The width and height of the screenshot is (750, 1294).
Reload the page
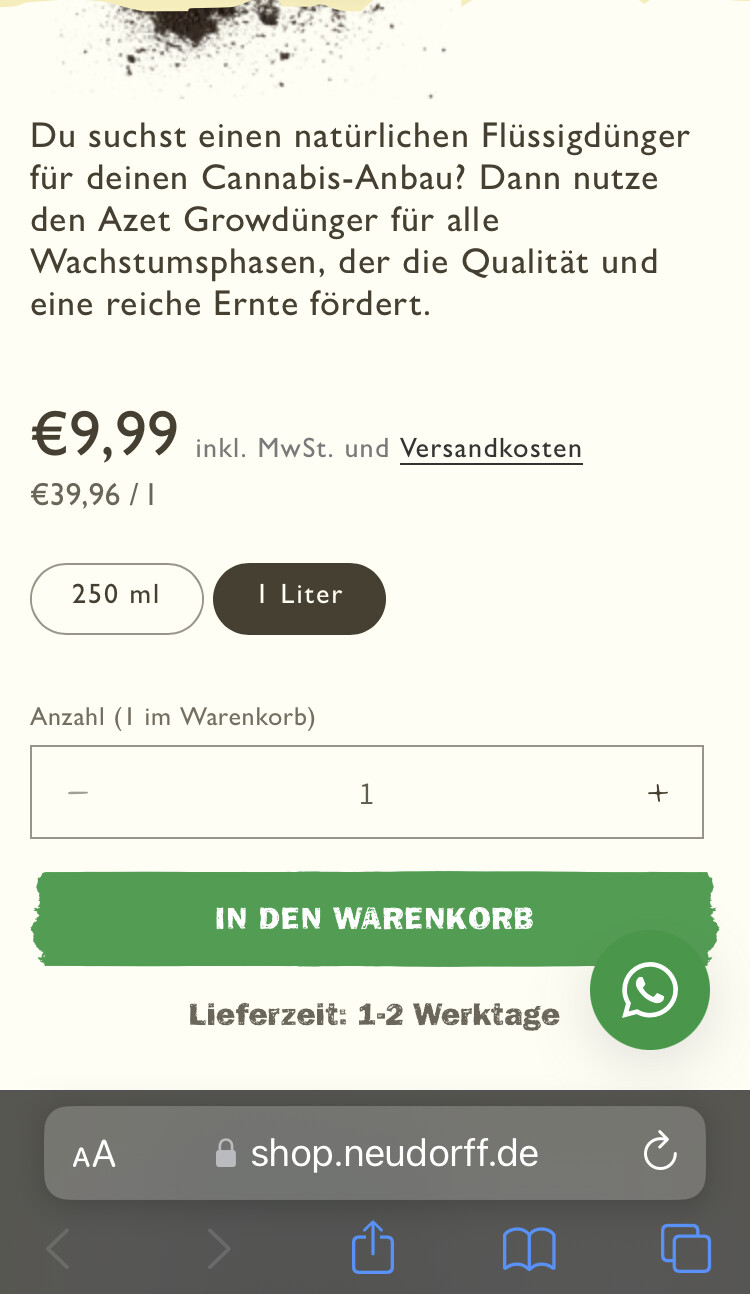click(x=660, y=1153)
